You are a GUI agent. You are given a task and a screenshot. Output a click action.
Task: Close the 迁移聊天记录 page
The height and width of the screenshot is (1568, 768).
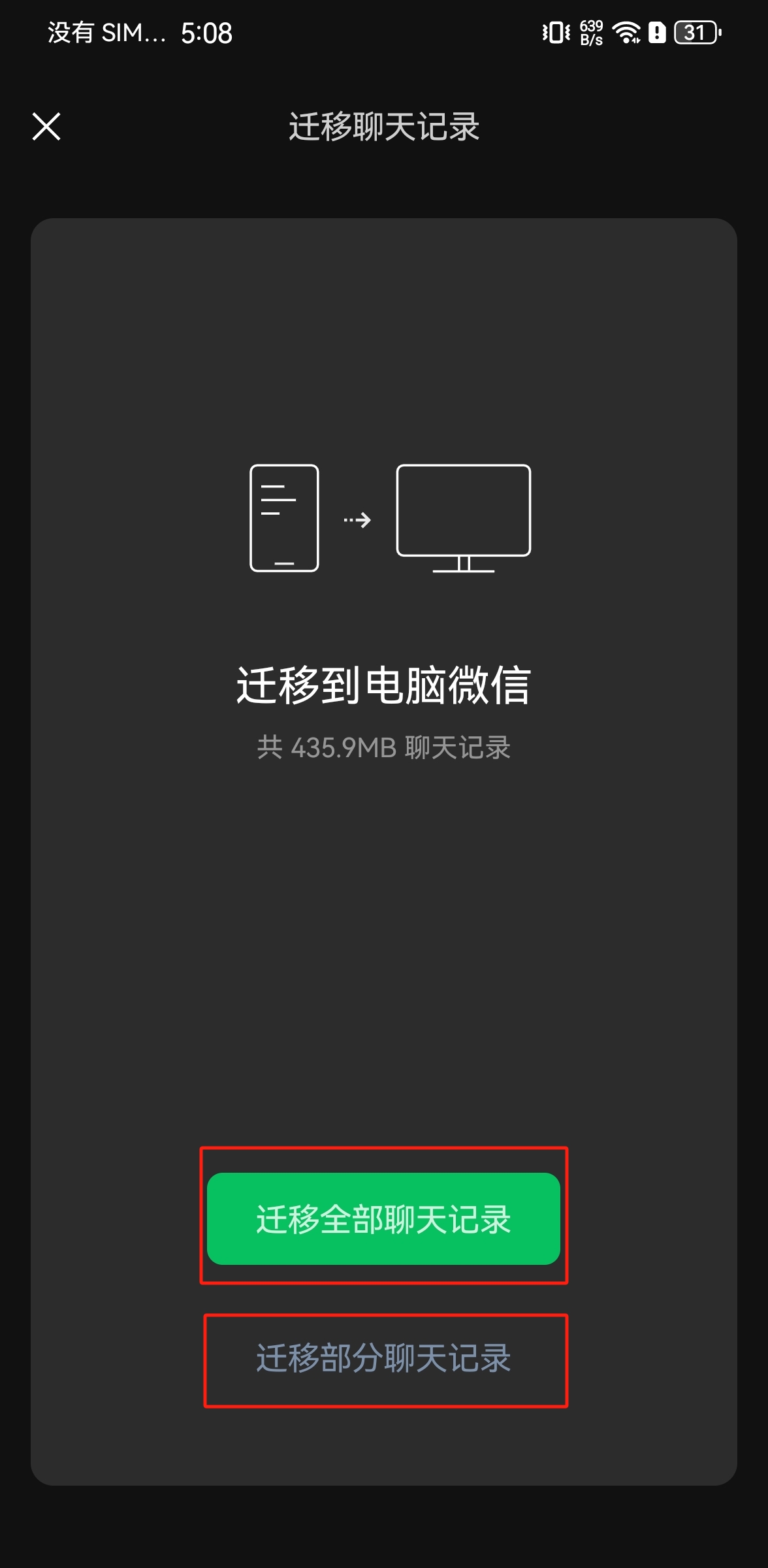(46, 126)
